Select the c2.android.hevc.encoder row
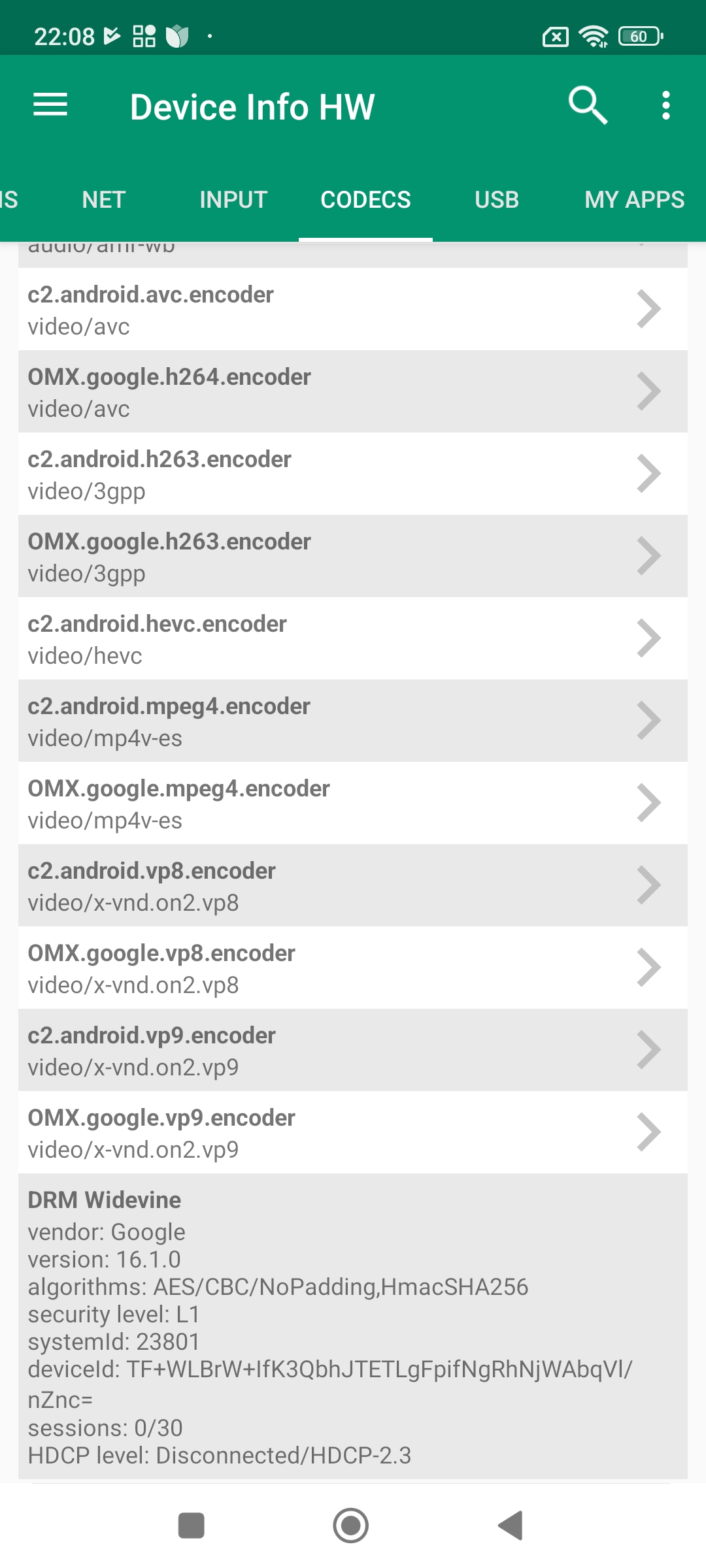Viewport: 706px width, 1568px height. [x=353, y=639]
